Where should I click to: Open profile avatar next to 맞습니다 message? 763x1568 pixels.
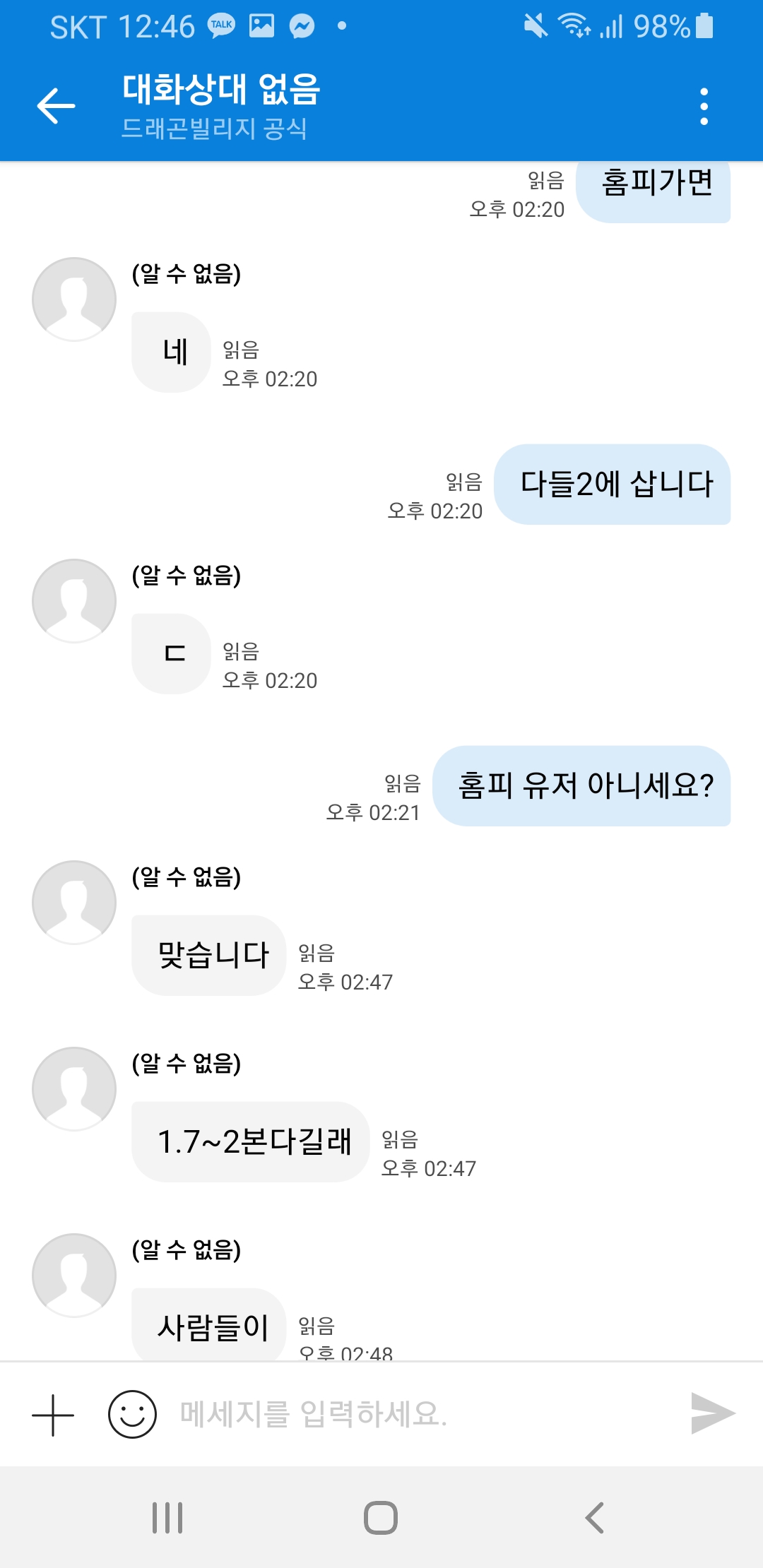click(74, 902)
